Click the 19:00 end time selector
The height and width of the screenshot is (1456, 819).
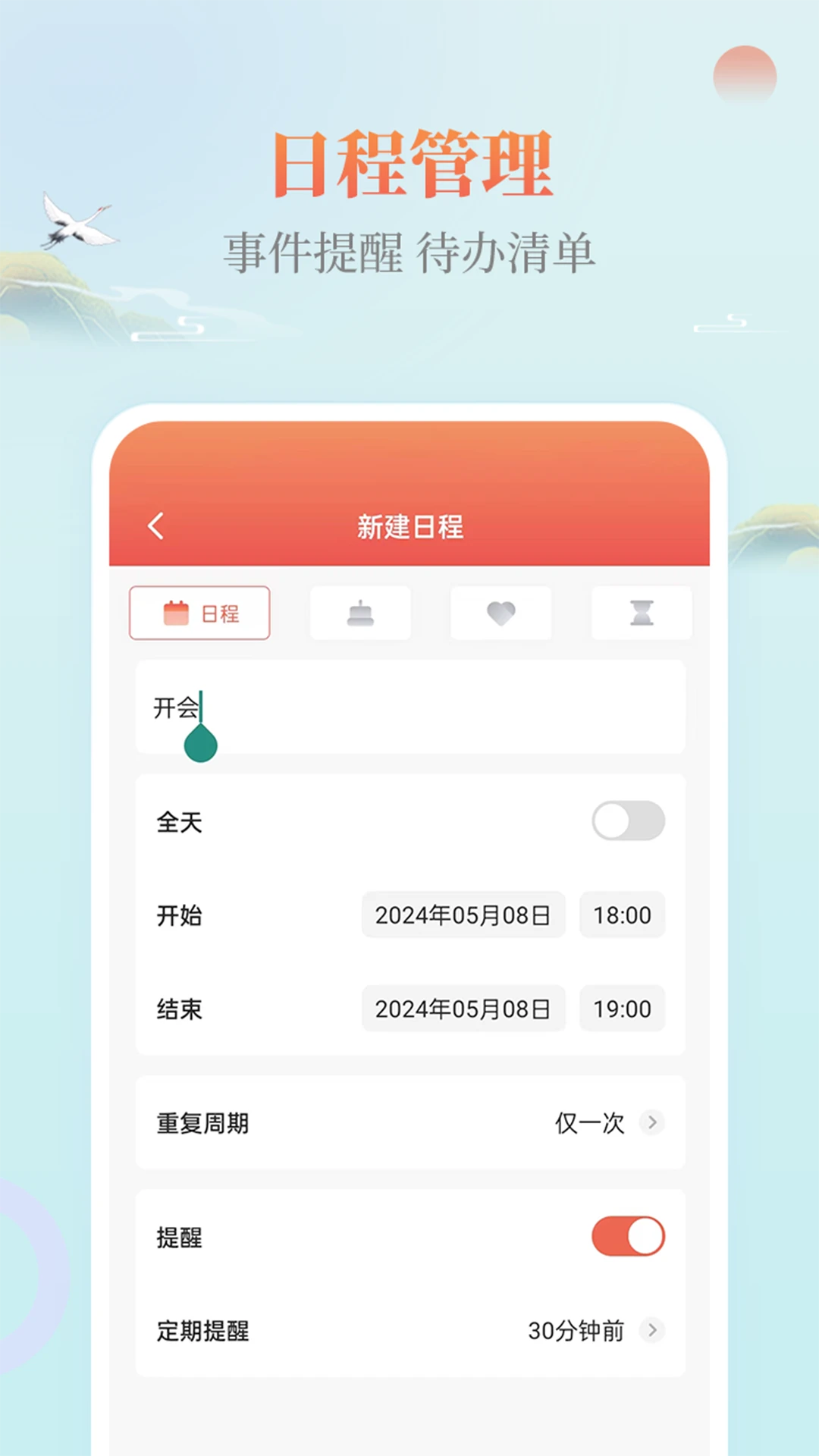point(622,1009)
